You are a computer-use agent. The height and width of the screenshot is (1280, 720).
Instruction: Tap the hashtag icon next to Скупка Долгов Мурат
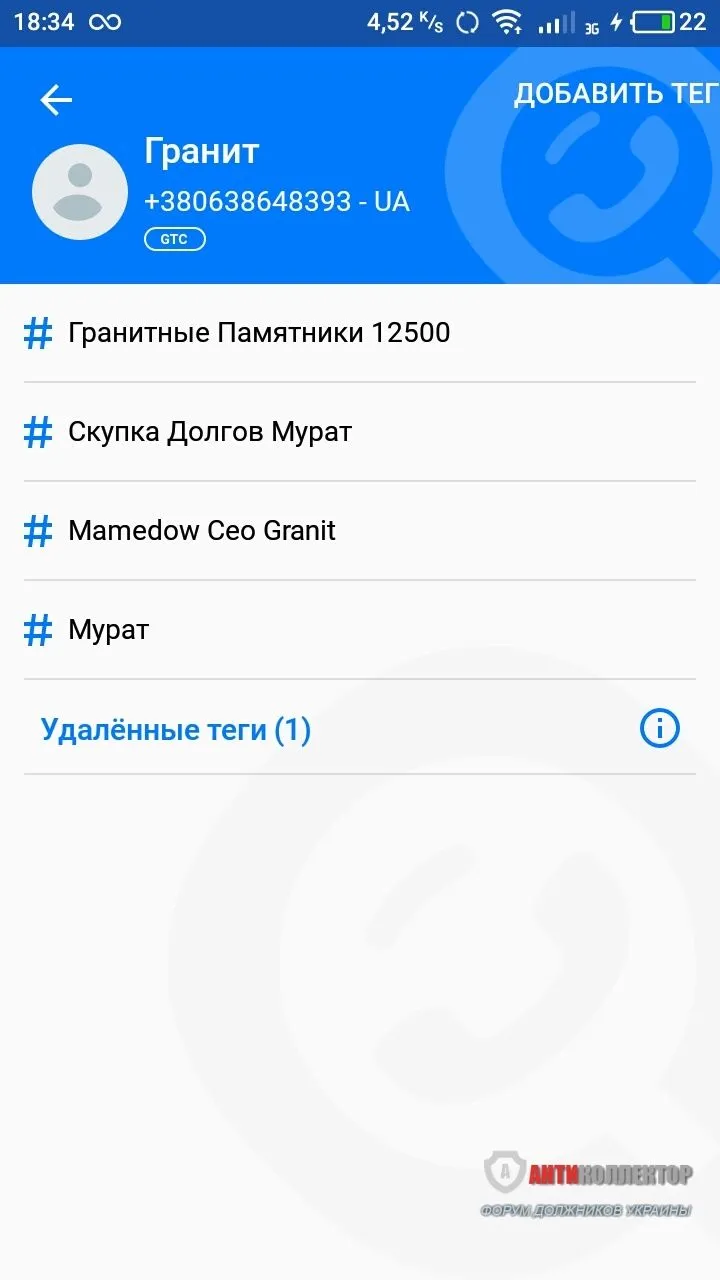[37, 431]
